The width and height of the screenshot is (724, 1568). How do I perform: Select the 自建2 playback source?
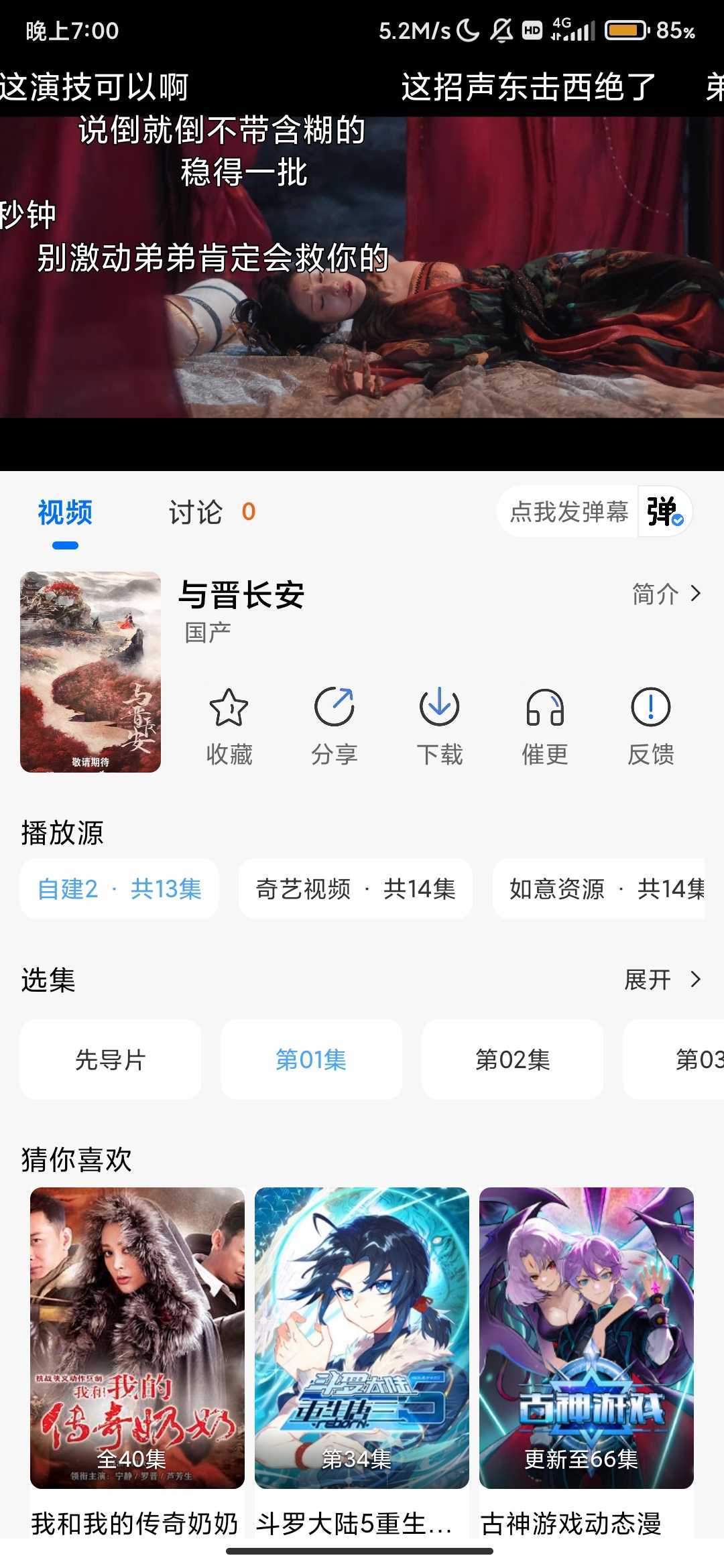point(119,889)
